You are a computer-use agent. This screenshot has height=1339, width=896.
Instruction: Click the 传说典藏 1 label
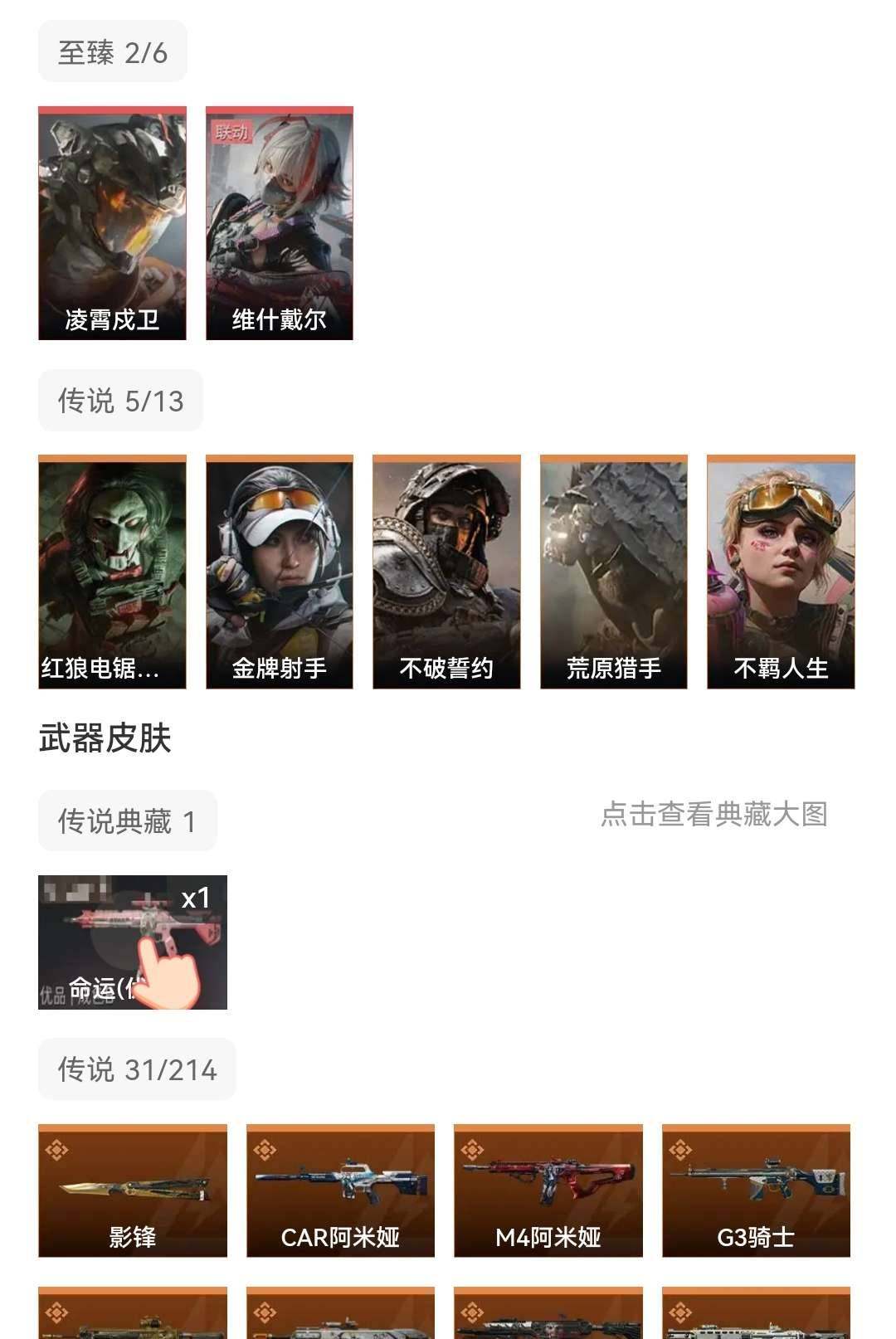(125, 820)
